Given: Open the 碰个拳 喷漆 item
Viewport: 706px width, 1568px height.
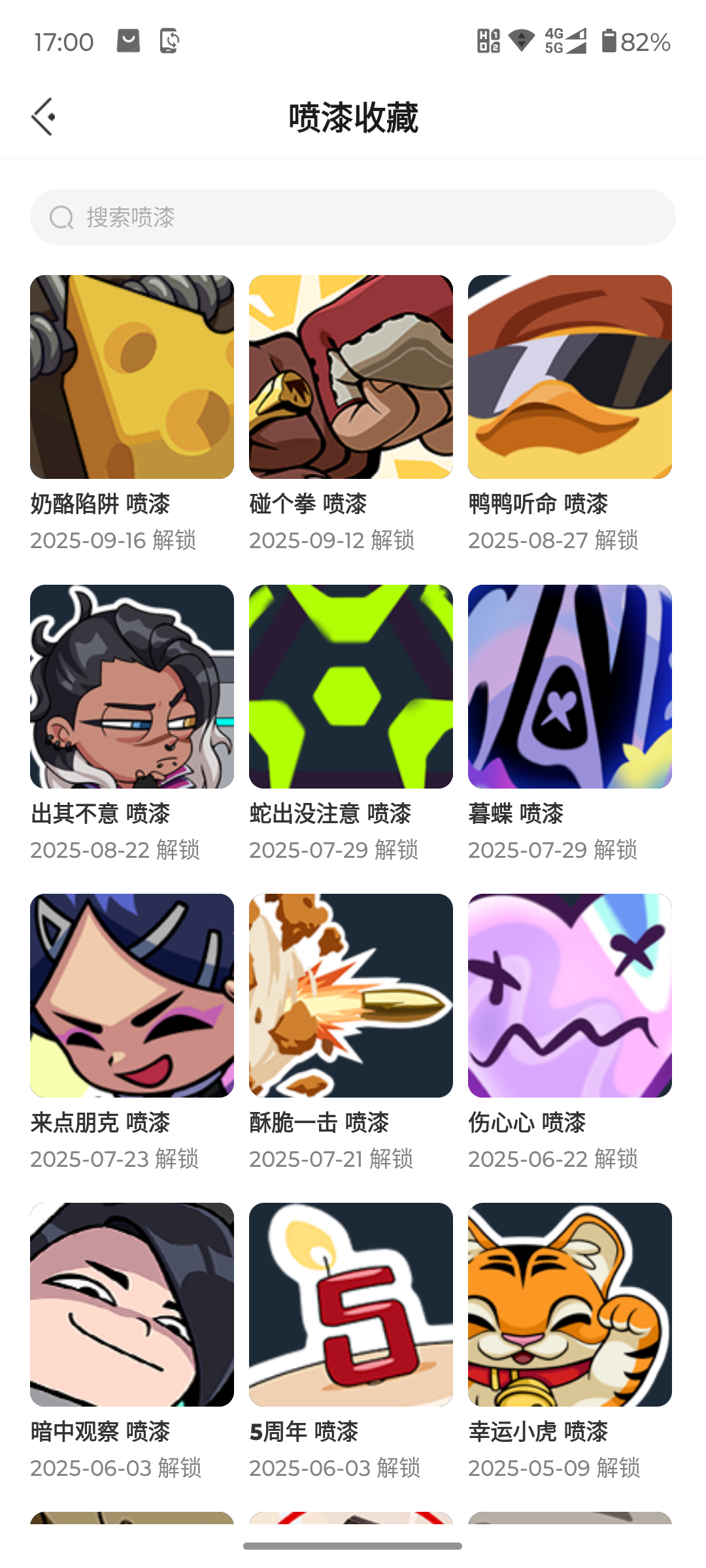Looking at the screenshot, I should click(351, 377).
